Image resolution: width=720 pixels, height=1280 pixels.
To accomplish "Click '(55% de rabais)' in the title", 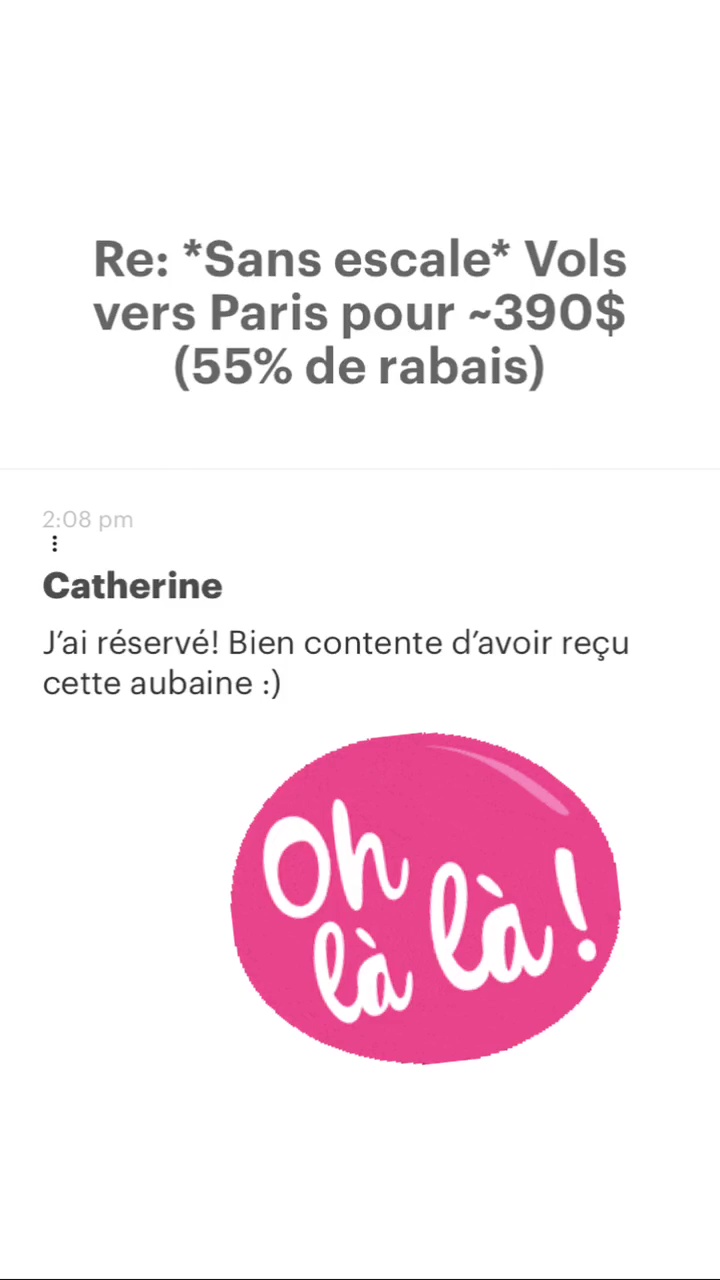I will pyautogui.click(x=359, y=366).
